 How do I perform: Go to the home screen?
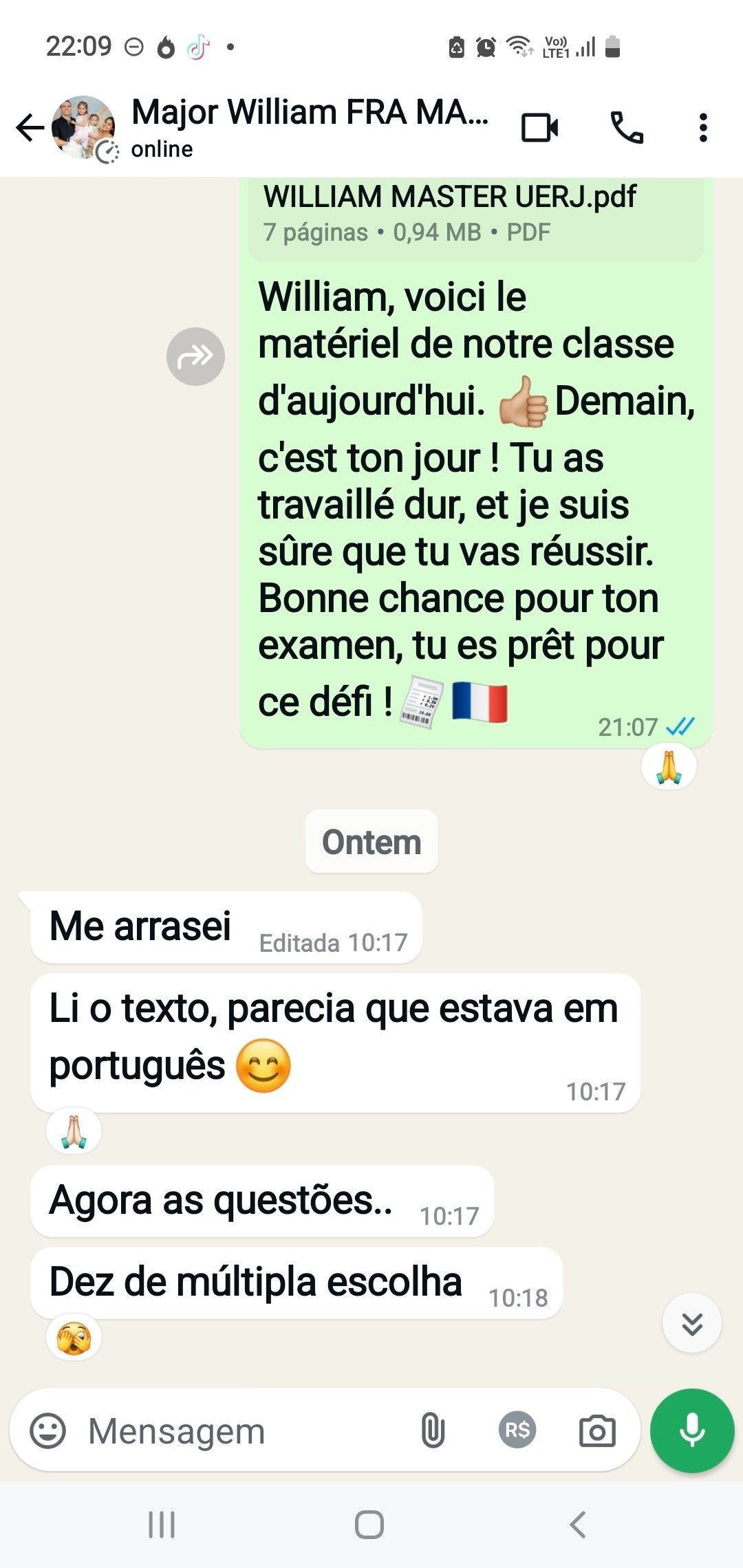369,1525
